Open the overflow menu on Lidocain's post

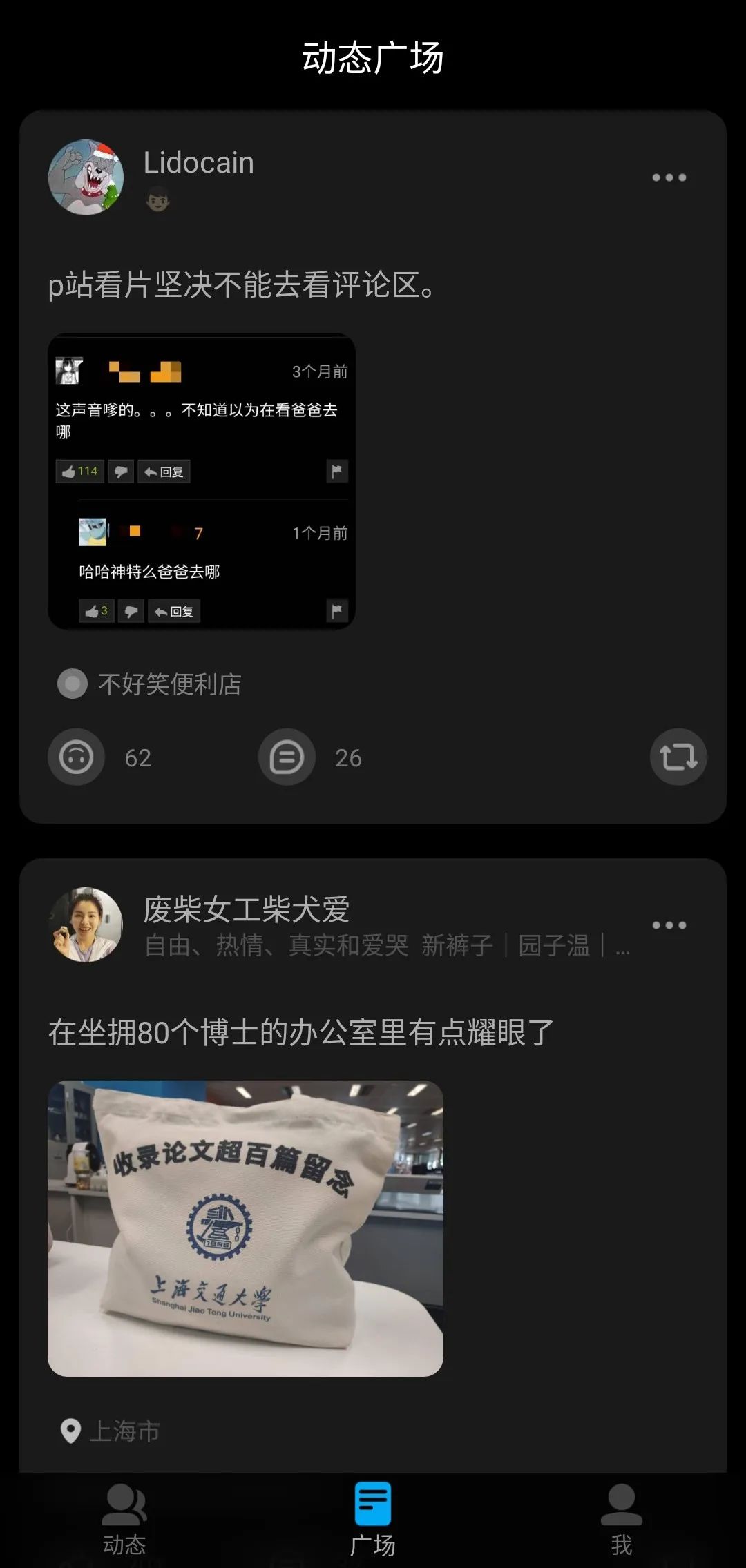(x=669, y=177)
